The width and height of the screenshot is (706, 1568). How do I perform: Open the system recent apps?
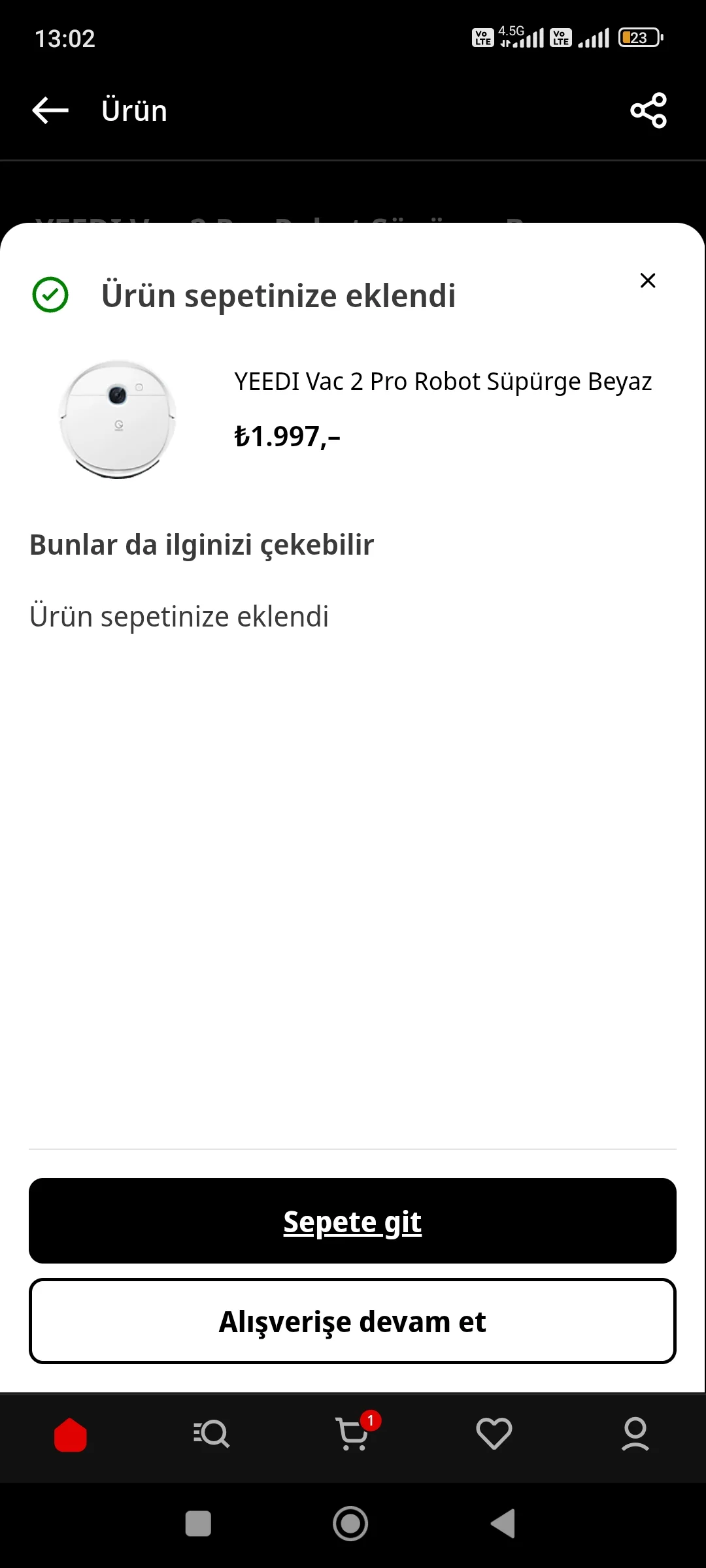click(198, 1524)
